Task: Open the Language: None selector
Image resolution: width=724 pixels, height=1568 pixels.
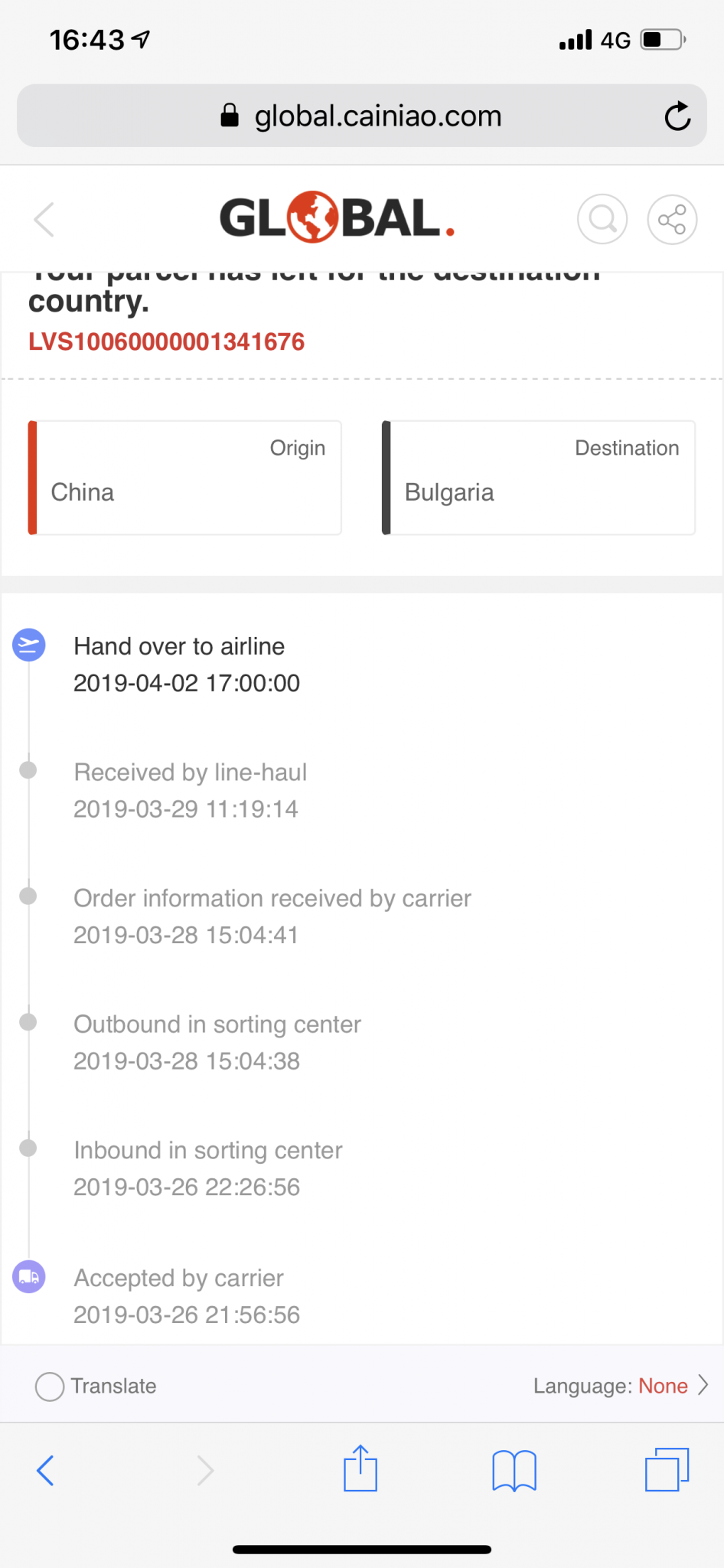Action: 621,1386
